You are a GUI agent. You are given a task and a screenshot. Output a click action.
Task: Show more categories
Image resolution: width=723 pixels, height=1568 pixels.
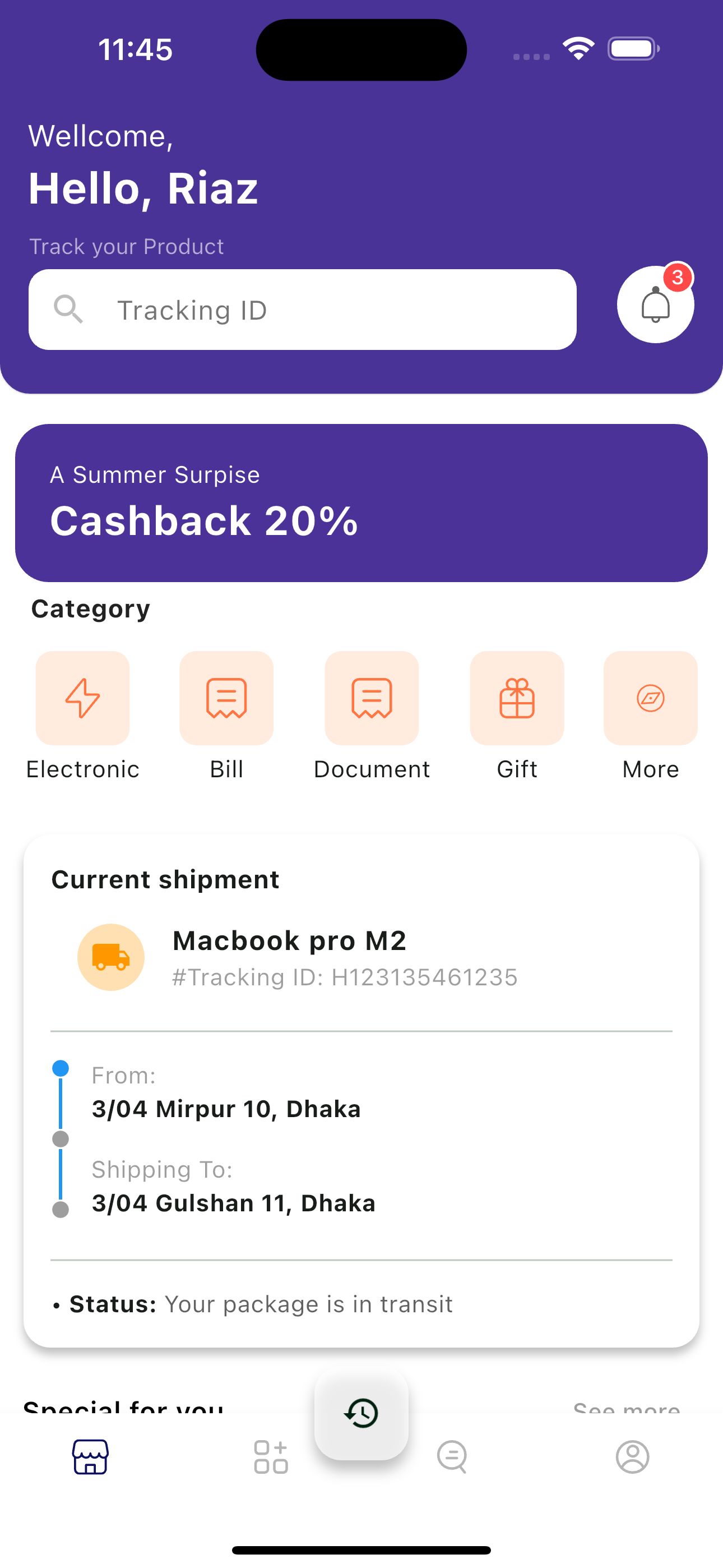click(x=650, y=698)
